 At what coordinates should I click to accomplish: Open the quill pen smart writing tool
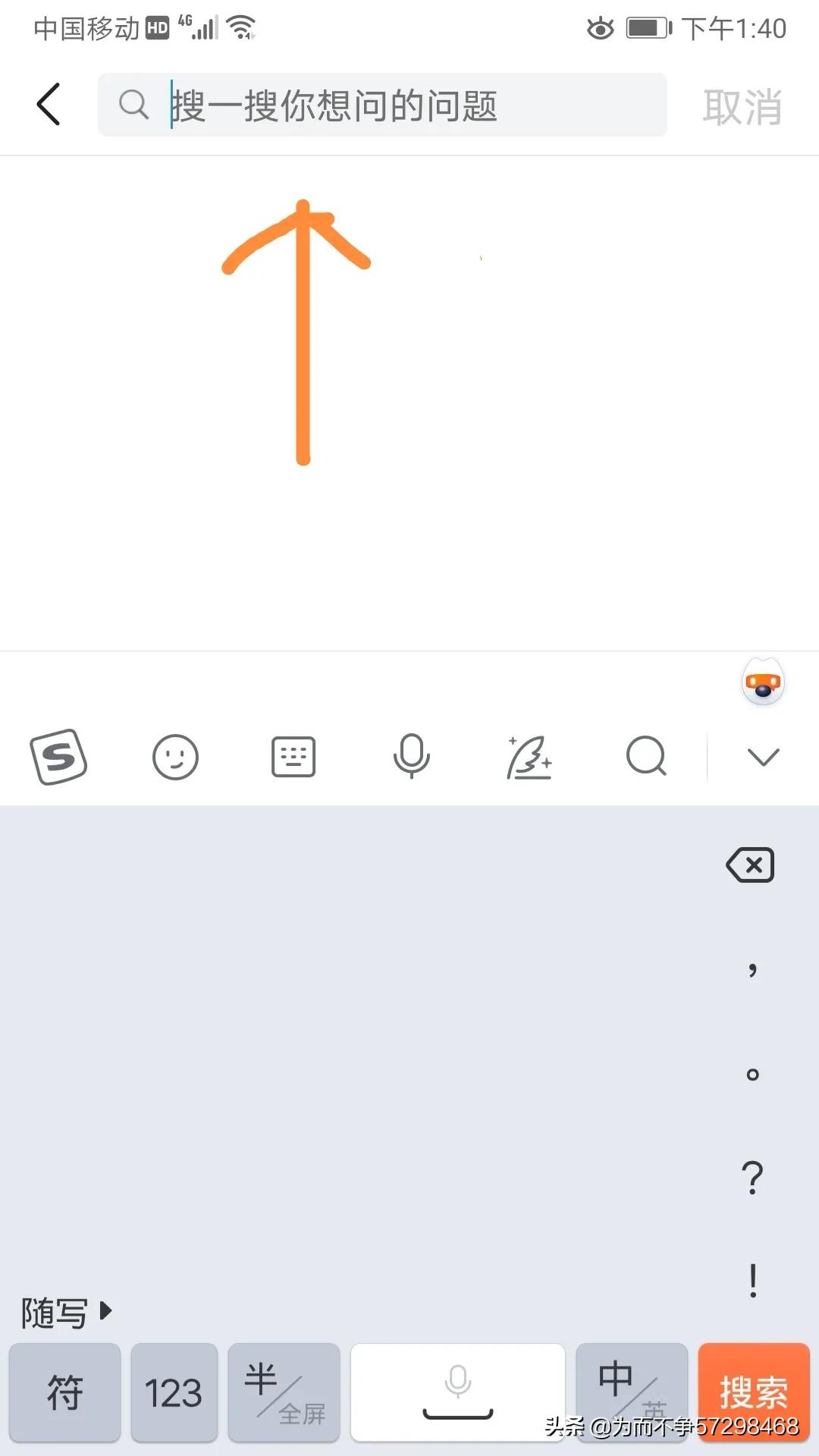(x=529, y=757)
